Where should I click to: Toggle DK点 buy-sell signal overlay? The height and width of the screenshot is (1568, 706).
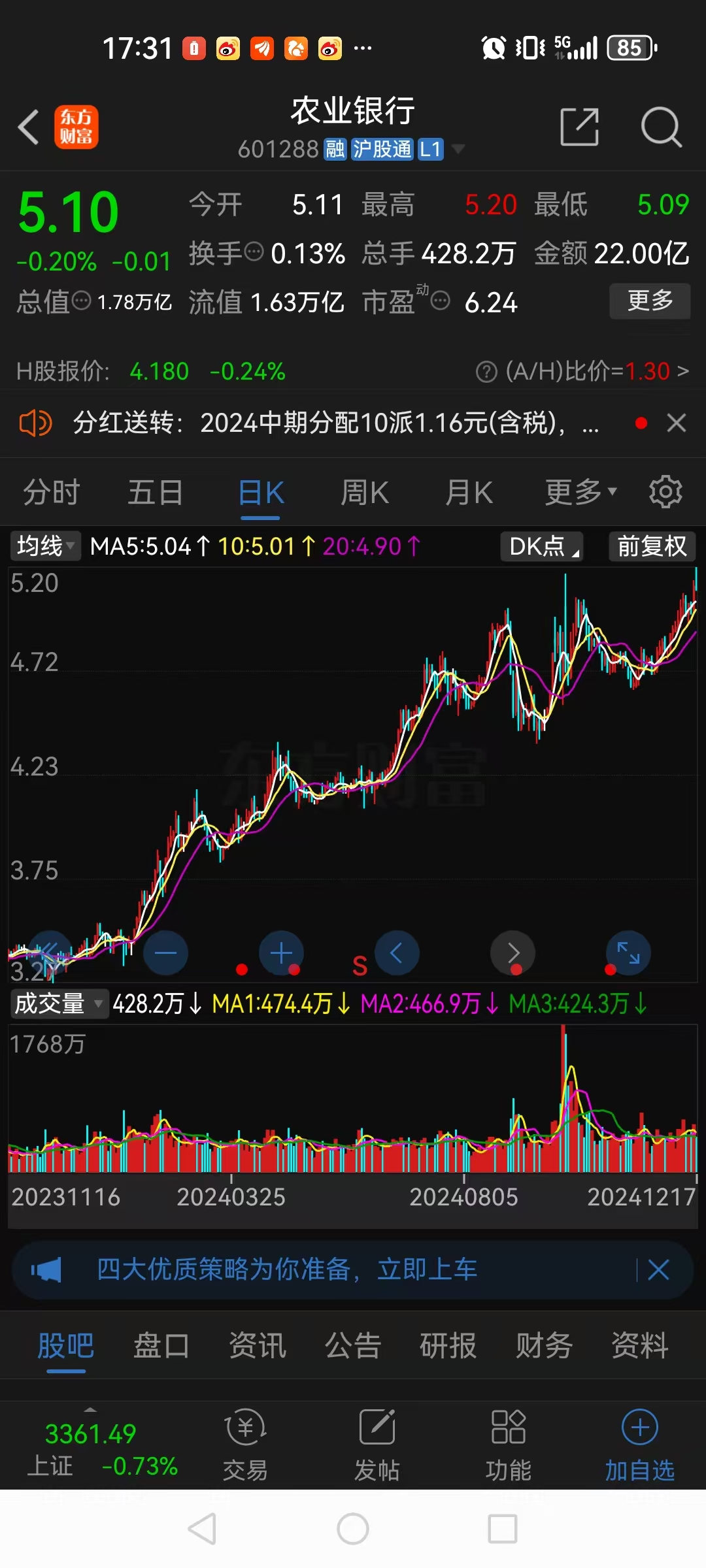coord(541,547)
